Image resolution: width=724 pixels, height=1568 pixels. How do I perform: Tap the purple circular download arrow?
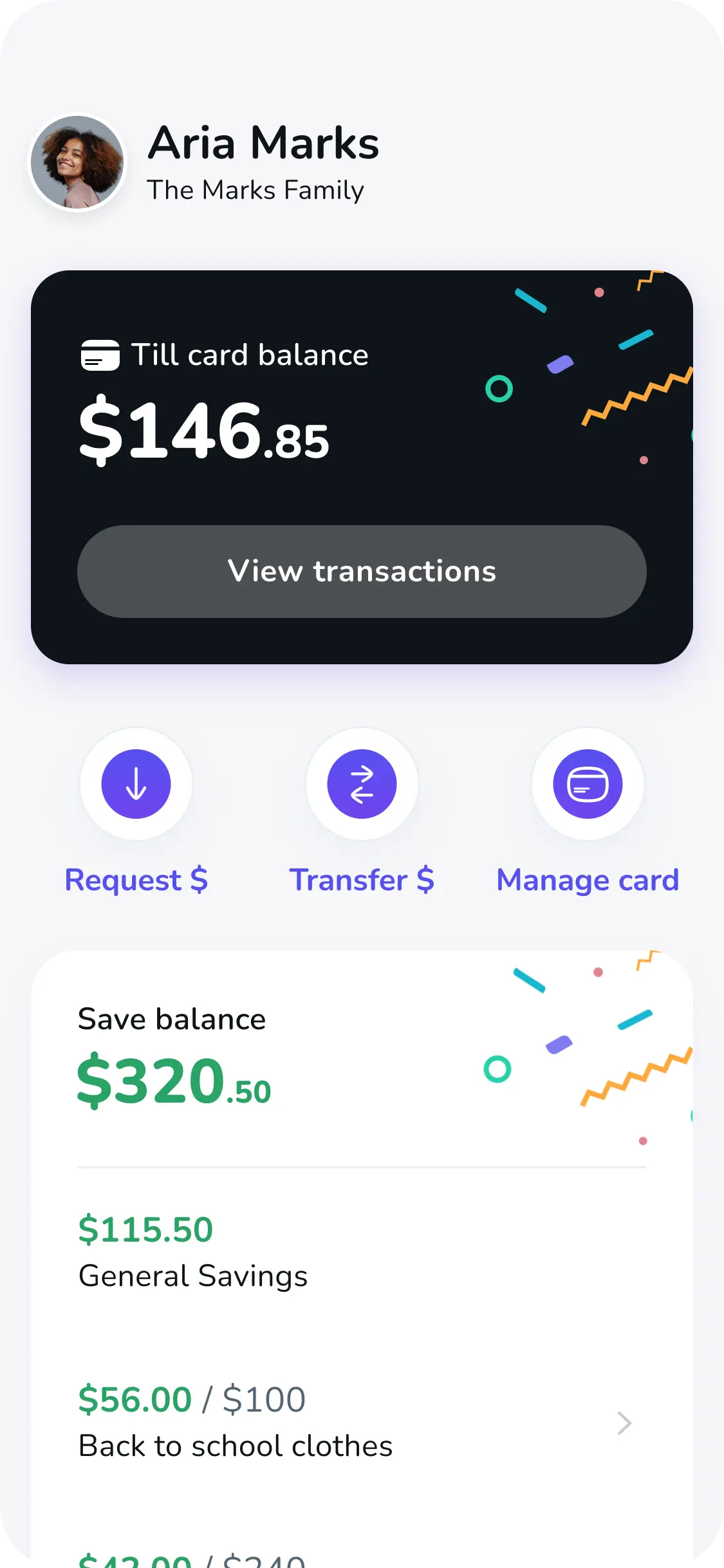(x=136, y=784)
